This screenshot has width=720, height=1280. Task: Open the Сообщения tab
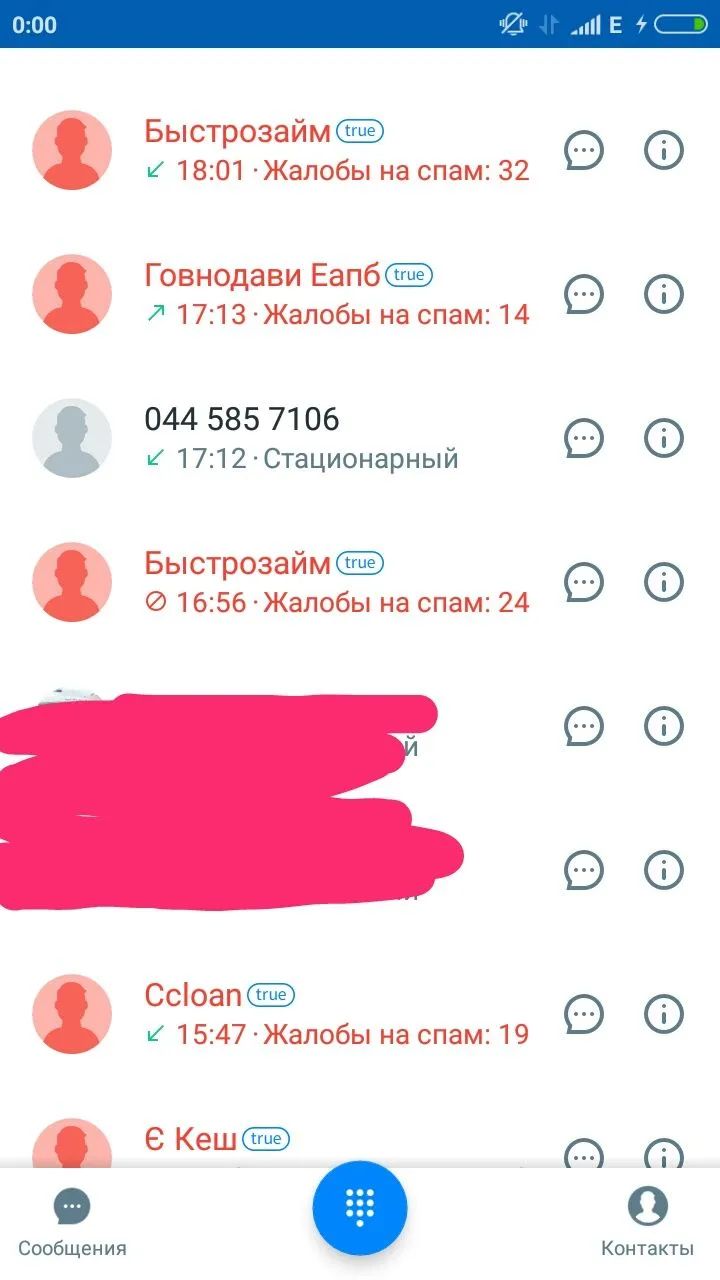pyautogui.click(x=72, y=1221)
